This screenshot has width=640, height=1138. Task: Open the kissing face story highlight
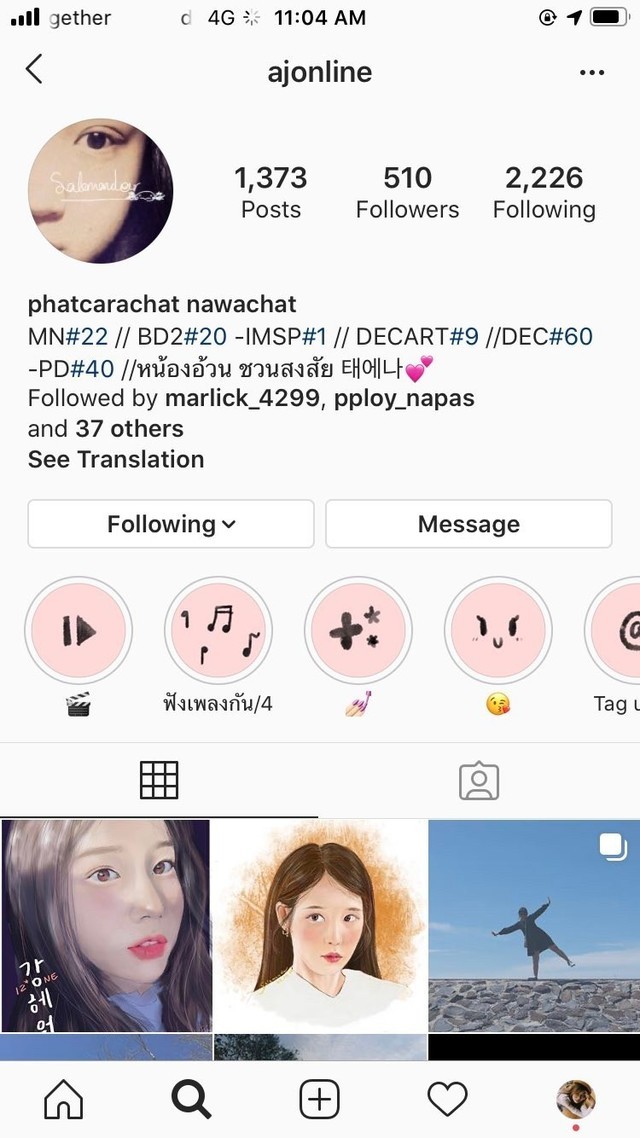point(498,631)
